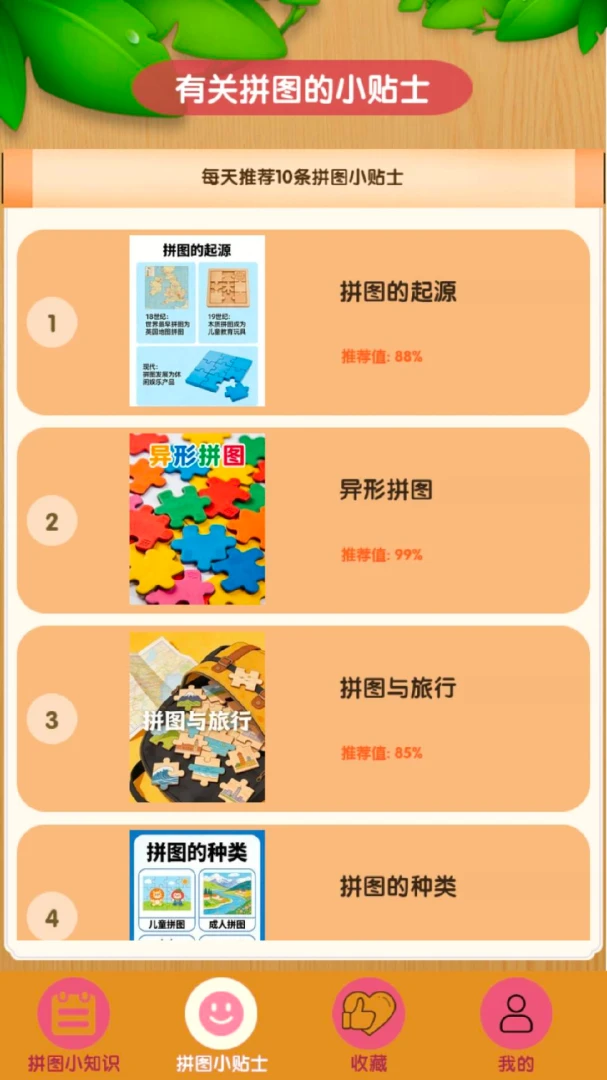Switch to the 拼图小知识 tab
The image size is (607, 1080).
[x=74, y=1025]
